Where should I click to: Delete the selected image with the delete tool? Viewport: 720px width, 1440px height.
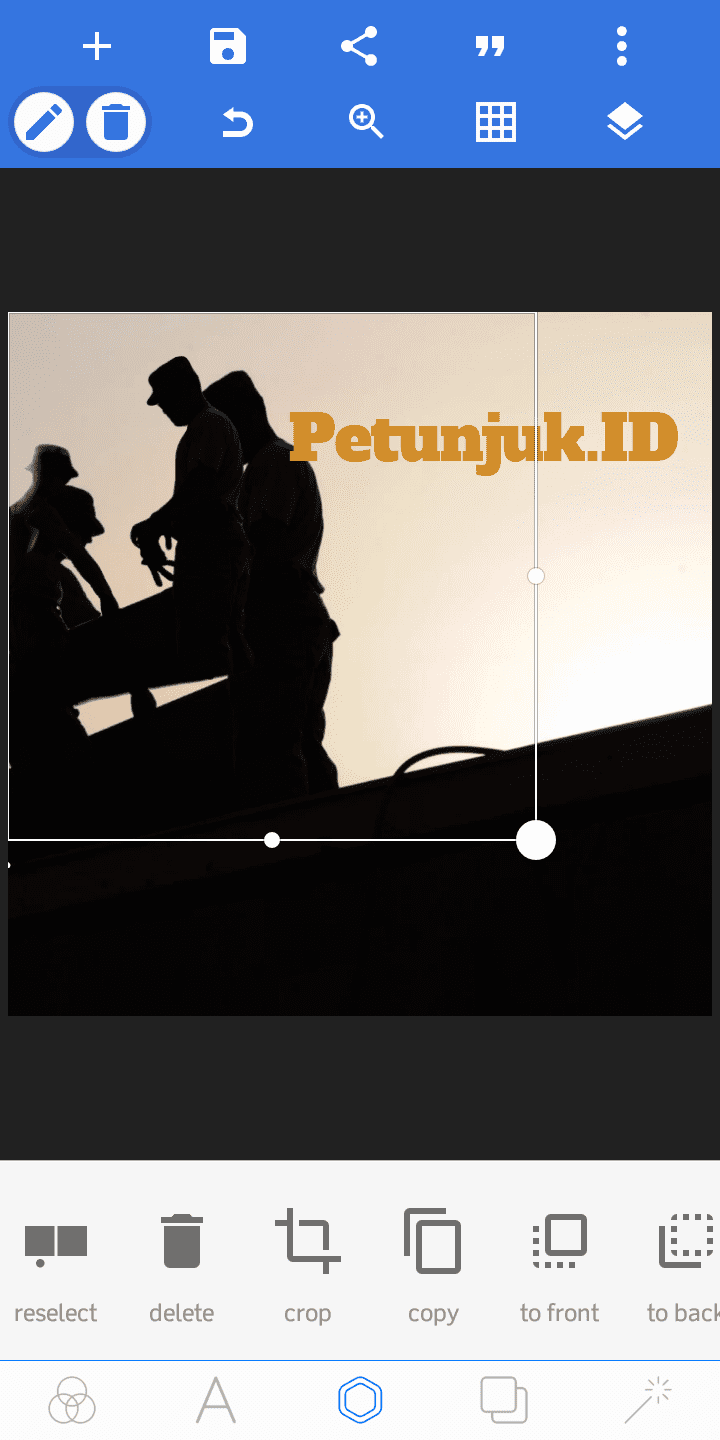click(x=182, y=1266)
